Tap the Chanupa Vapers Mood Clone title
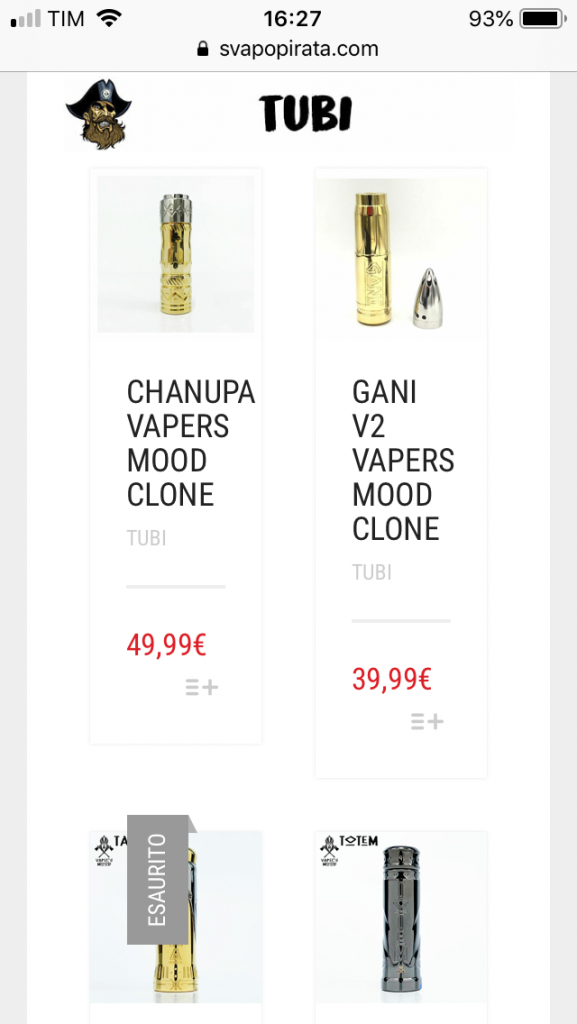This screenshot has height=1024, width=577. 191,443
